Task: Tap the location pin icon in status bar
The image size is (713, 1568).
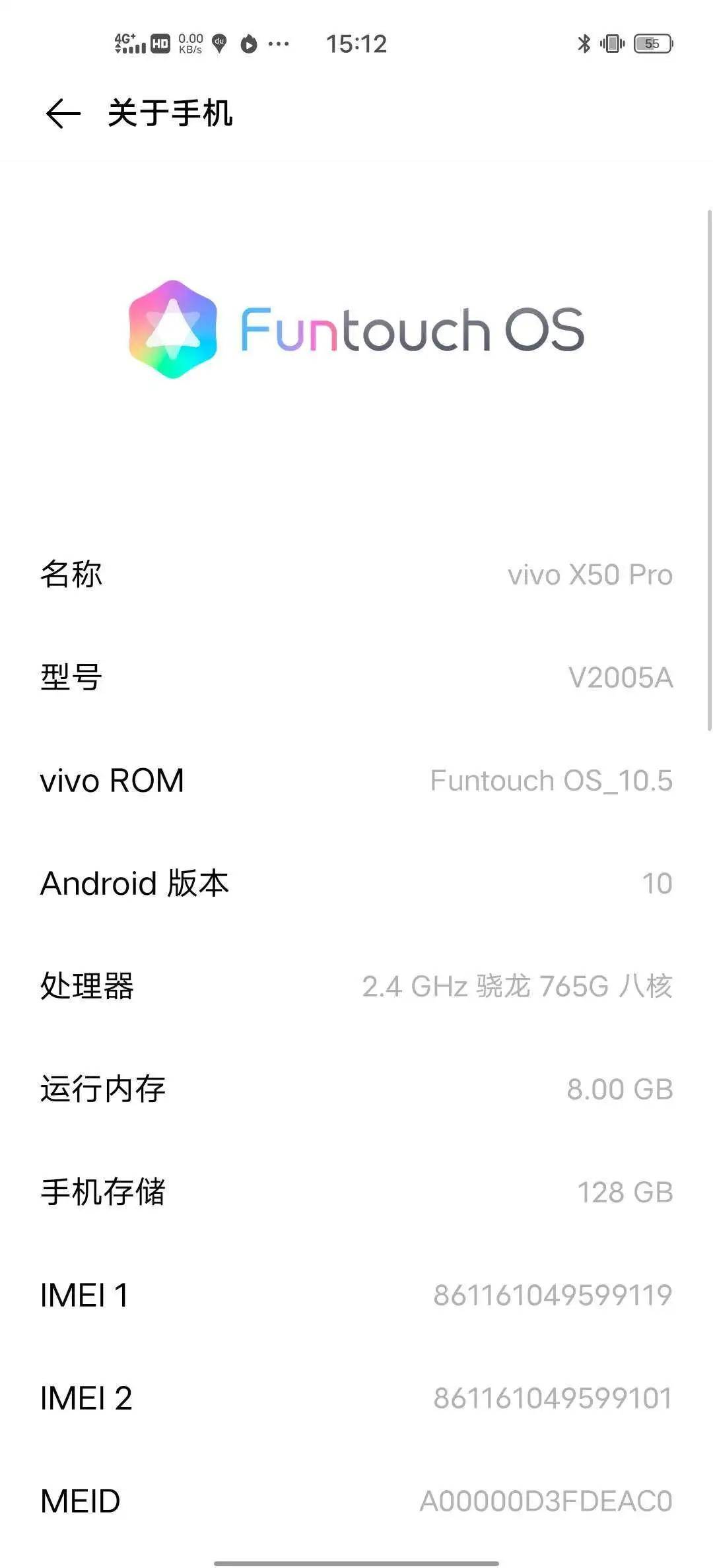Action: (x=220, y=44)
